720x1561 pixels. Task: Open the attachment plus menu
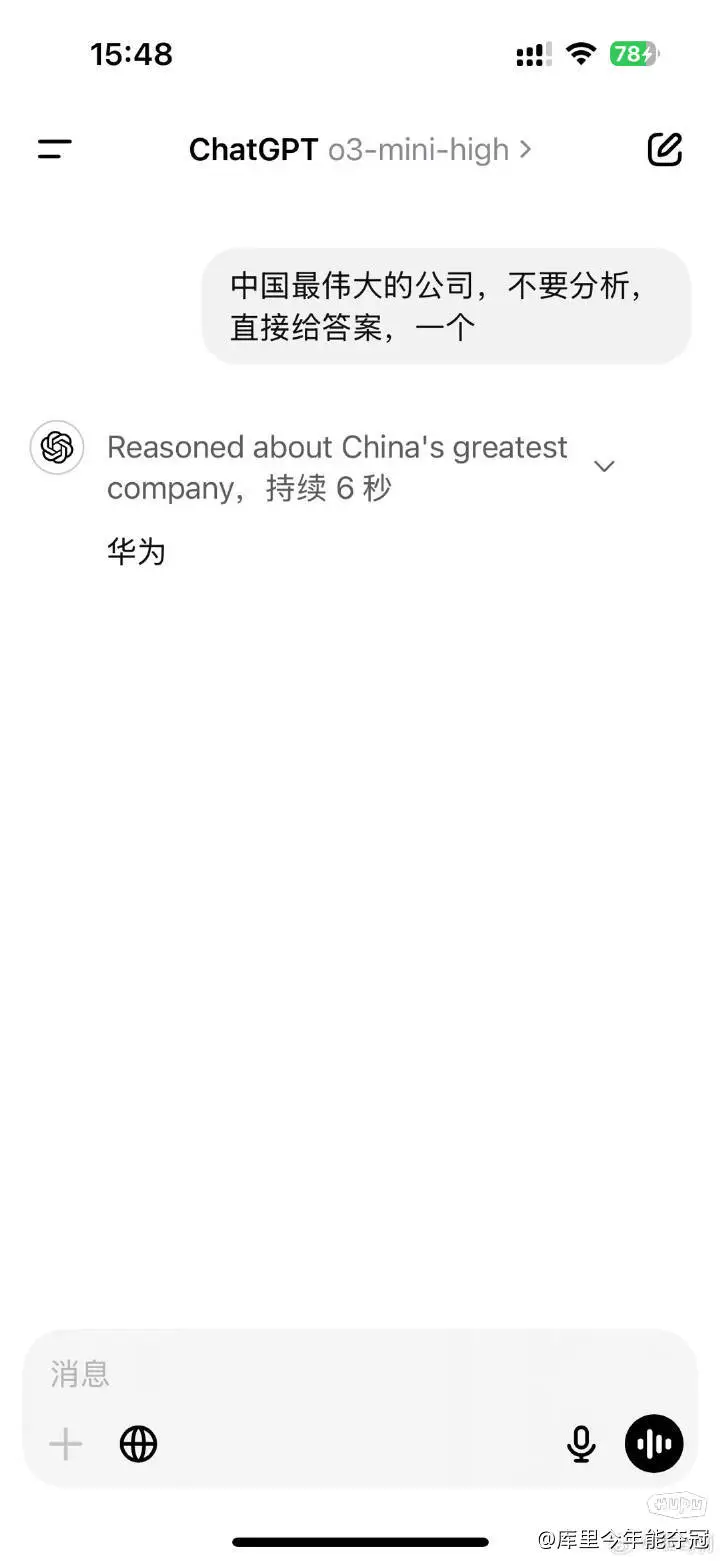(66, 1444)
